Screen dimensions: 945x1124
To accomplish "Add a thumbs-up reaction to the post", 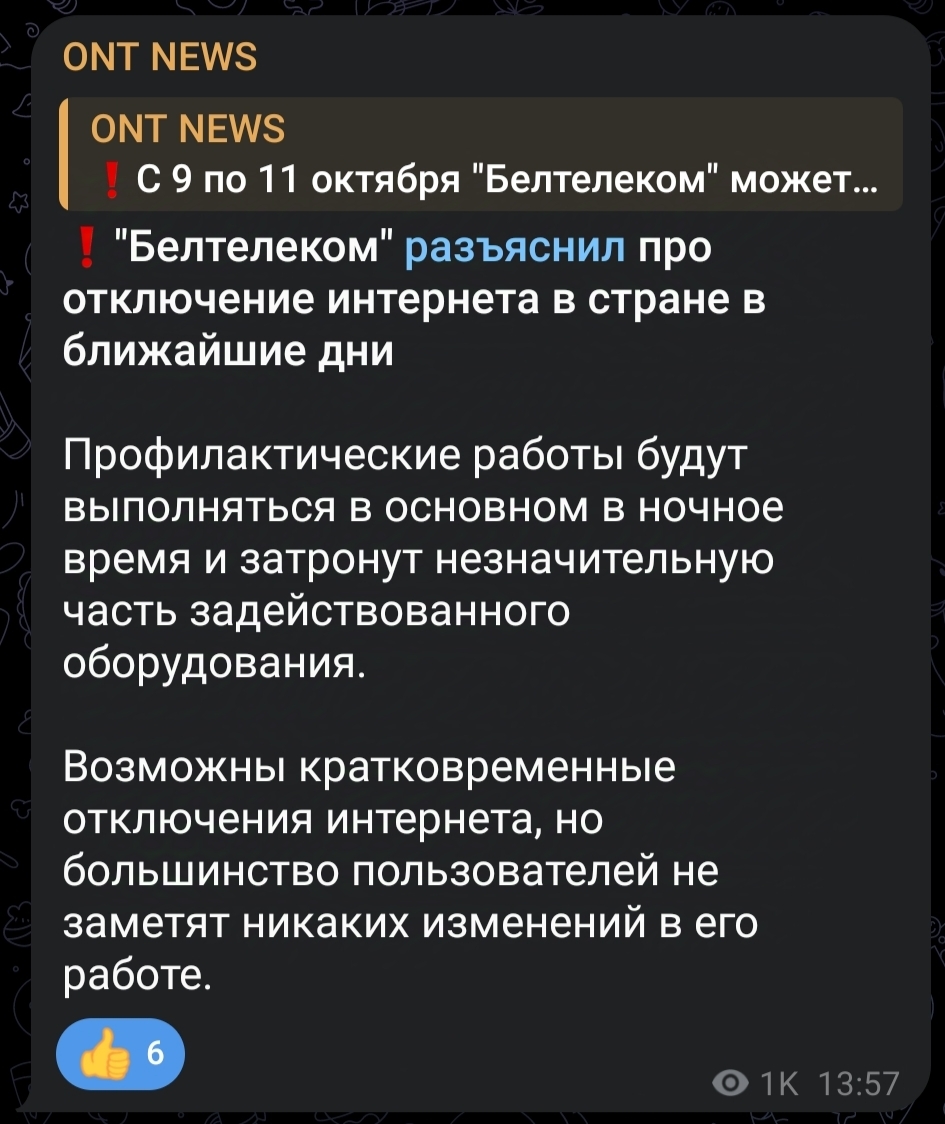I will 121,1053.
